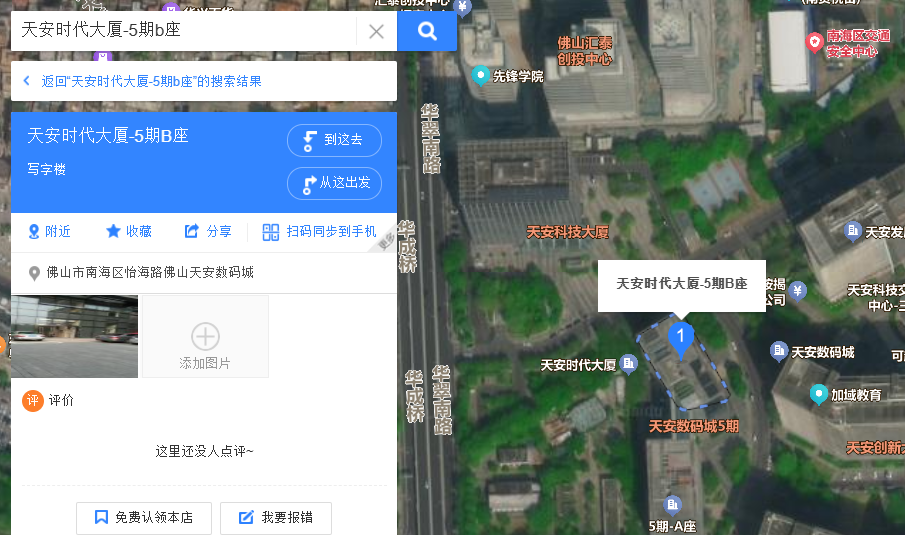The height and width of the screenshot is (535, 905).
Task: Focus the search box with 天安时代大厦-5期b座
Action: click(180, 31)
